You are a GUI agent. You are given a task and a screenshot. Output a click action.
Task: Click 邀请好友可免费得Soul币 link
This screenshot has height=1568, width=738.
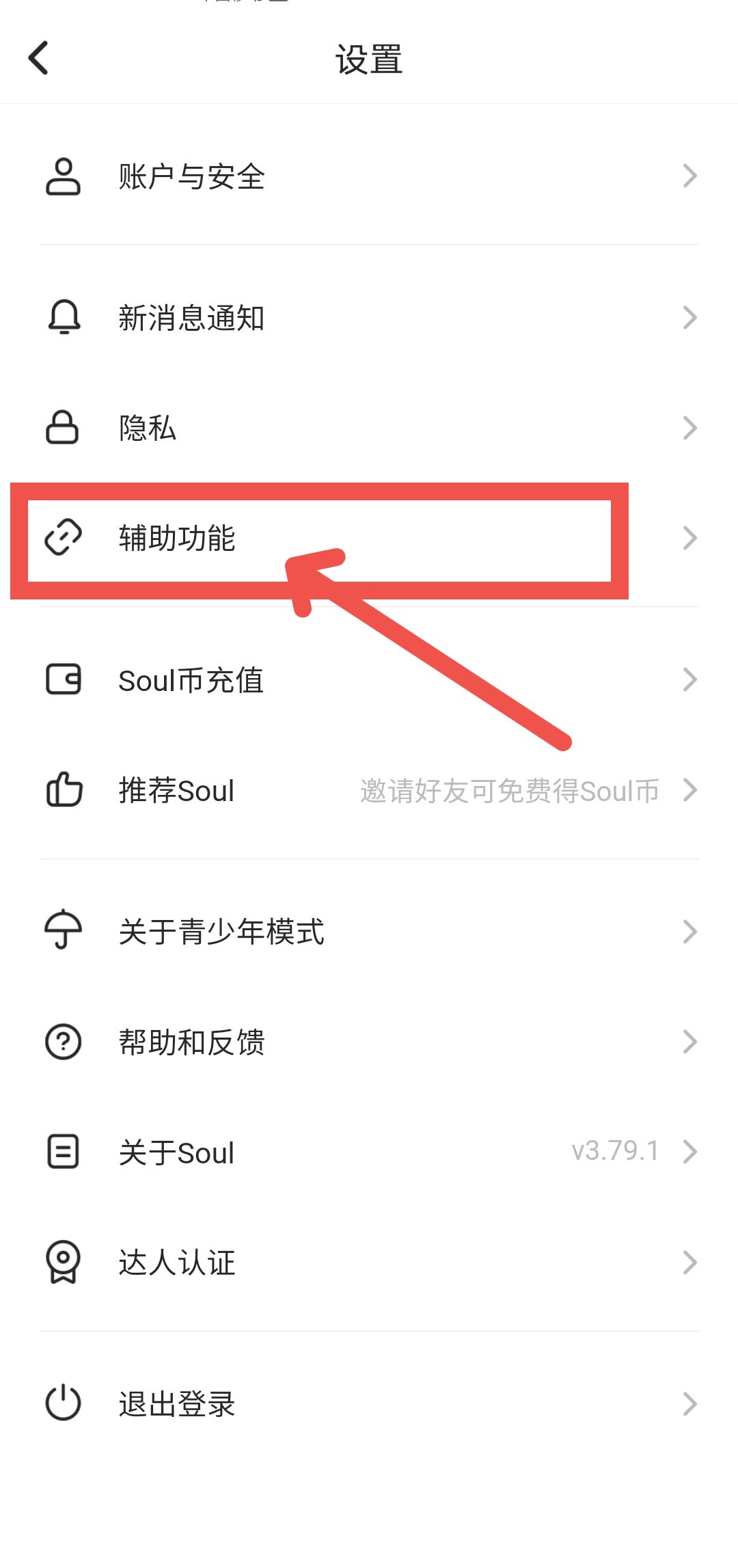[x=508, y=791]
